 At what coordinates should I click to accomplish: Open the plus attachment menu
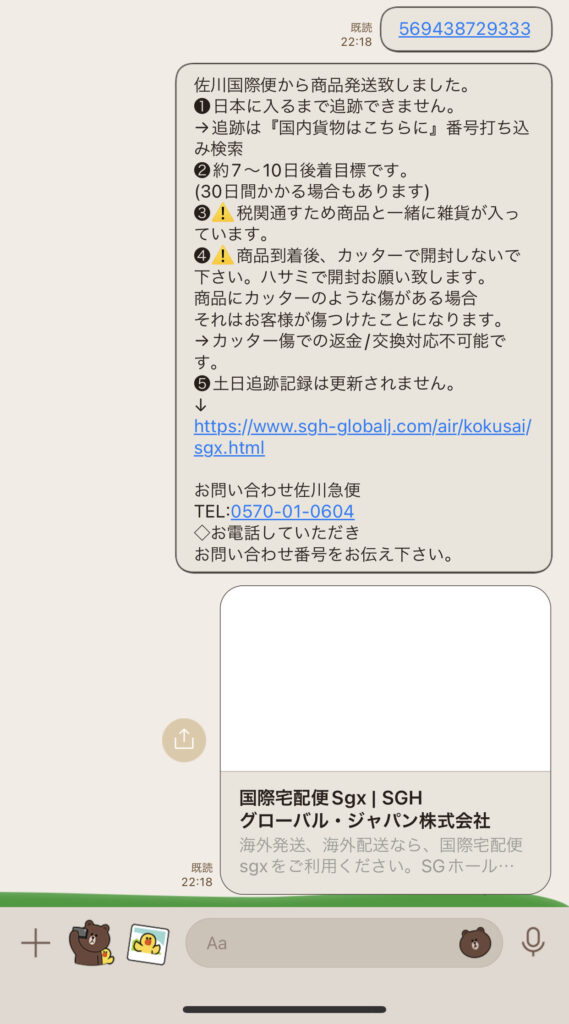click(x=36, y=944)
